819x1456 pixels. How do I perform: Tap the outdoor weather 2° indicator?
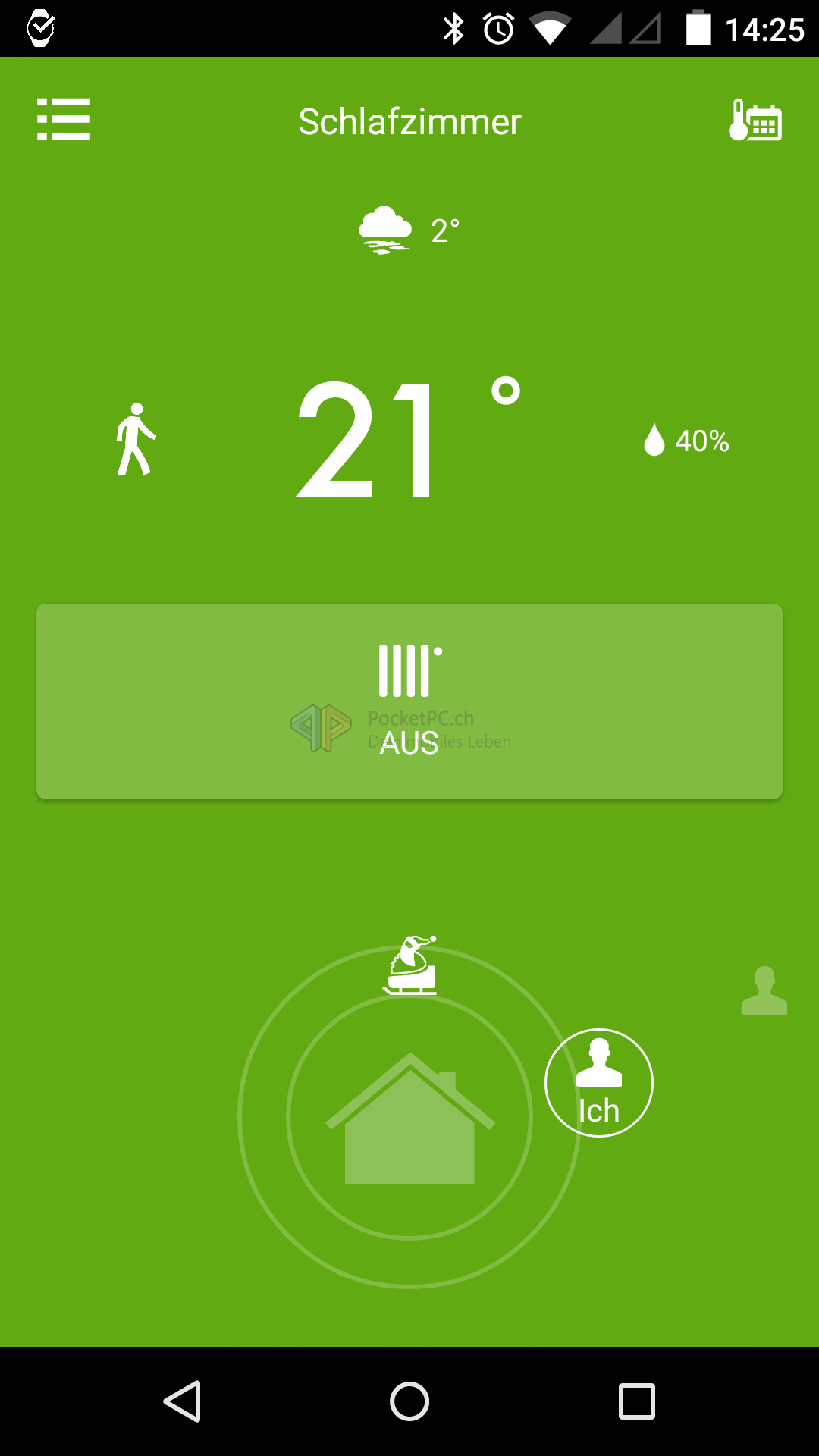click(409, 230)
